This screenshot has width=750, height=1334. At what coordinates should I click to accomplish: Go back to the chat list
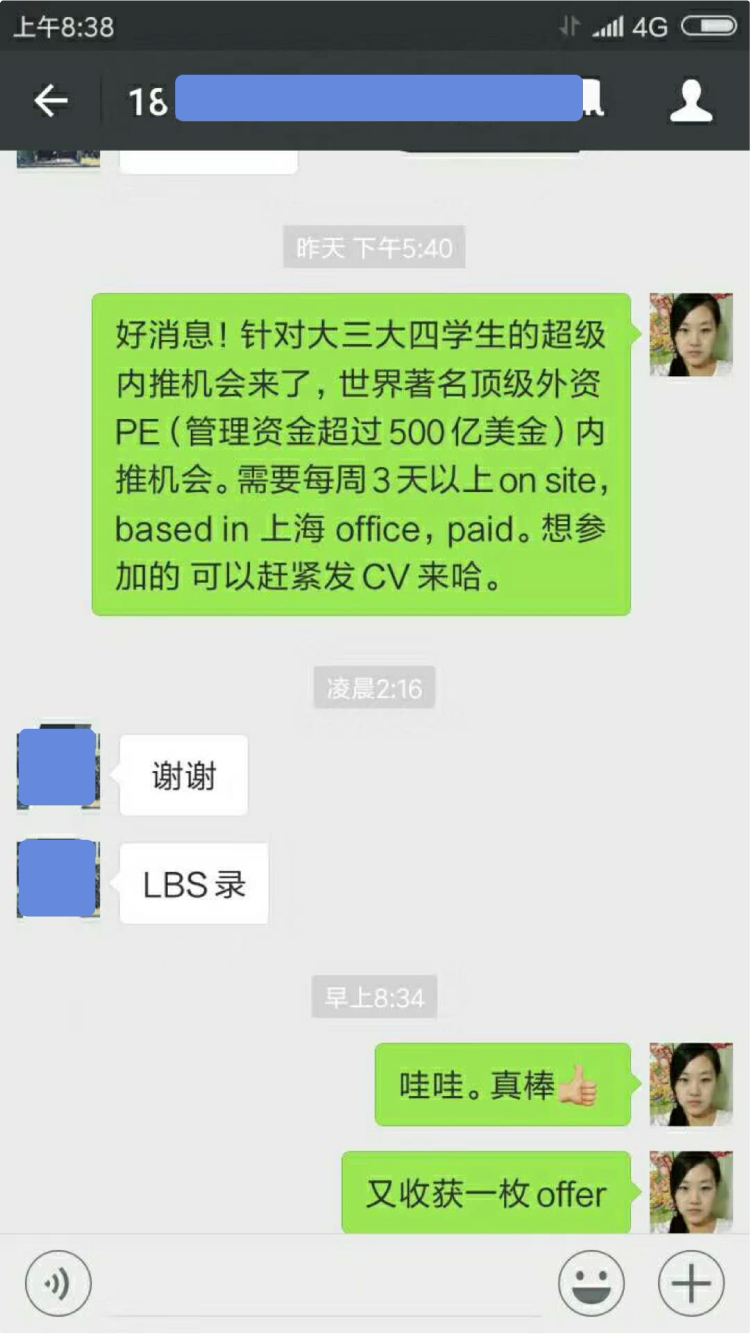pos(51,101)
